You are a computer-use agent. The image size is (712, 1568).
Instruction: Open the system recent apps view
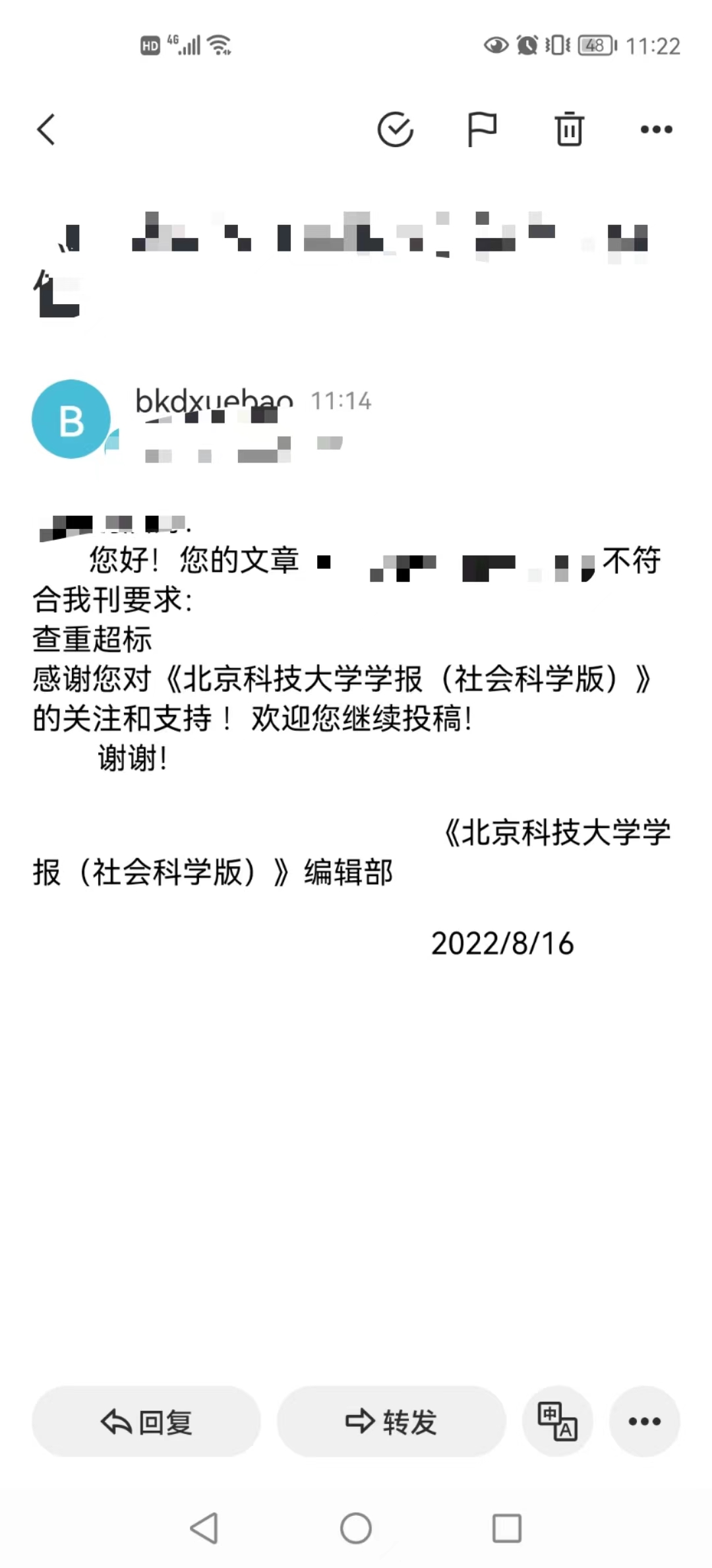click(x=507, y=1528)
